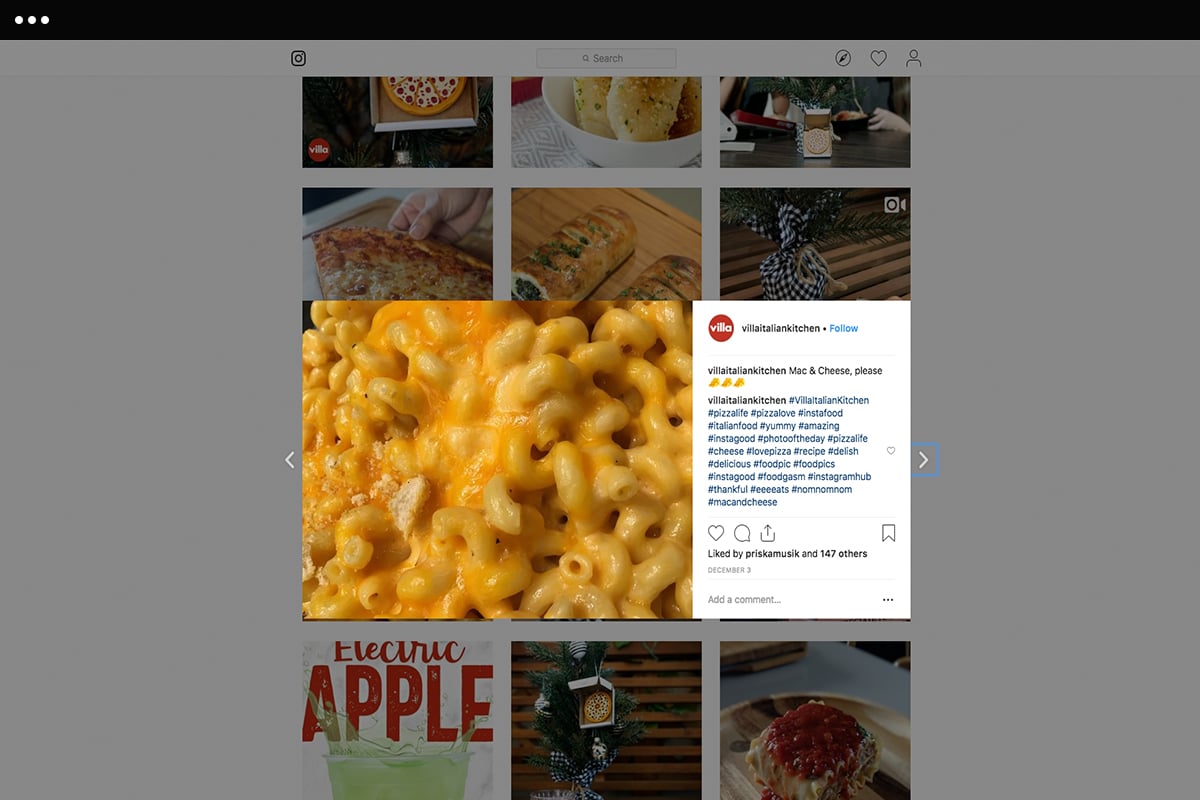The height and width of the screenshot is (800, 1200).
Task: Open the #macandcheese hashtag
Action: pyautogui.click(x=742, y=502)
